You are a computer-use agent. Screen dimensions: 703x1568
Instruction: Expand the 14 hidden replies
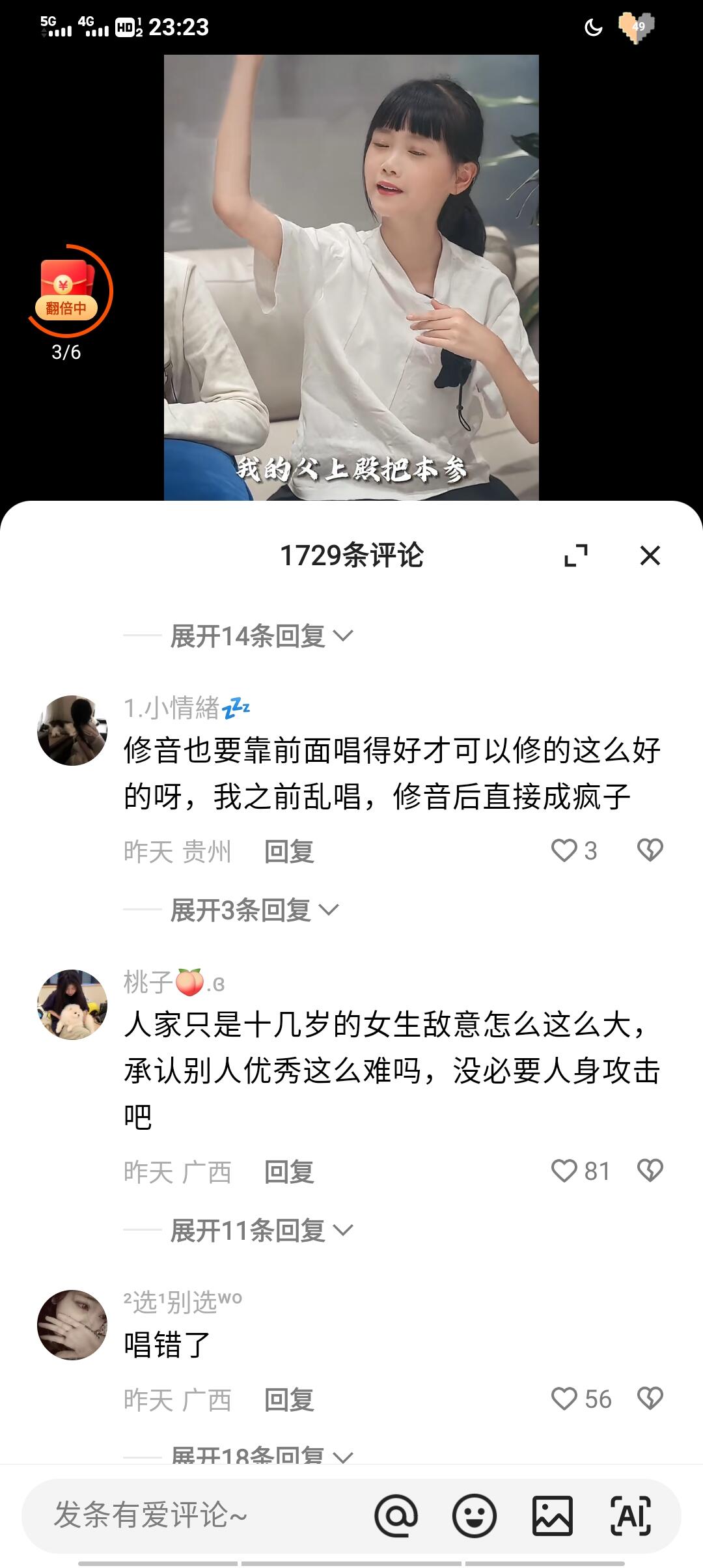pos(260,636)
